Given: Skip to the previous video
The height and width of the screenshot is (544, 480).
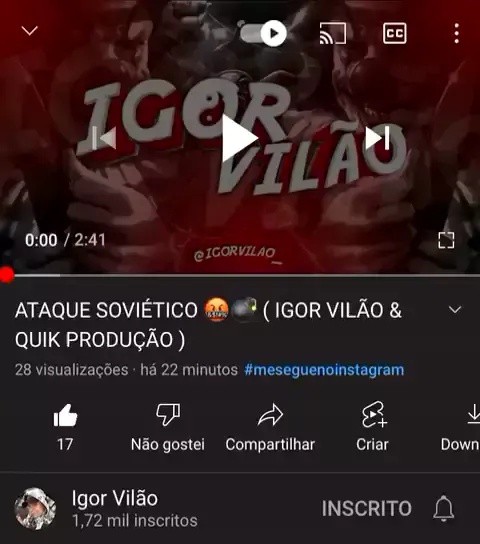Looking at the screenshot, I should point(104,138).
